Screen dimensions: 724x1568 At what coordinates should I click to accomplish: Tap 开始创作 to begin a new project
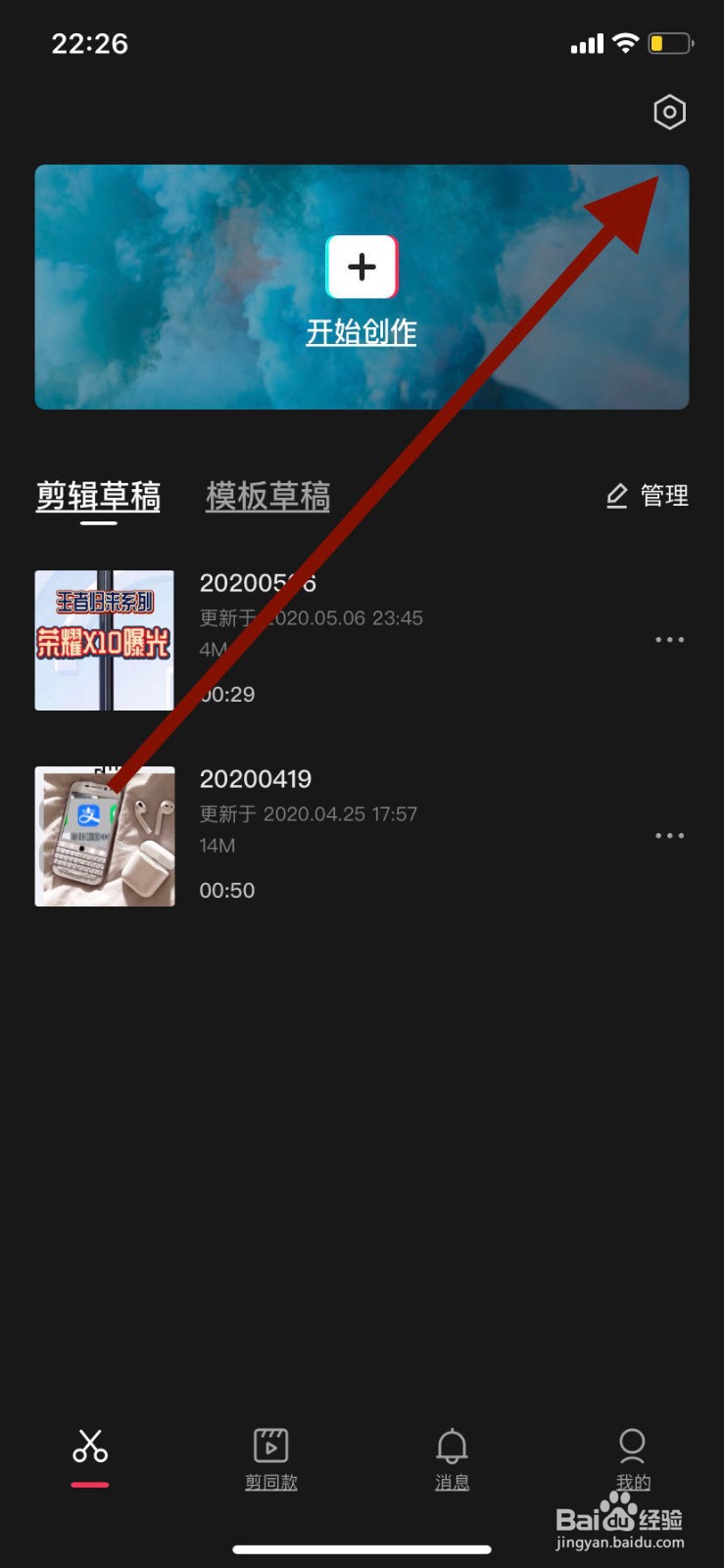(362, 333)
